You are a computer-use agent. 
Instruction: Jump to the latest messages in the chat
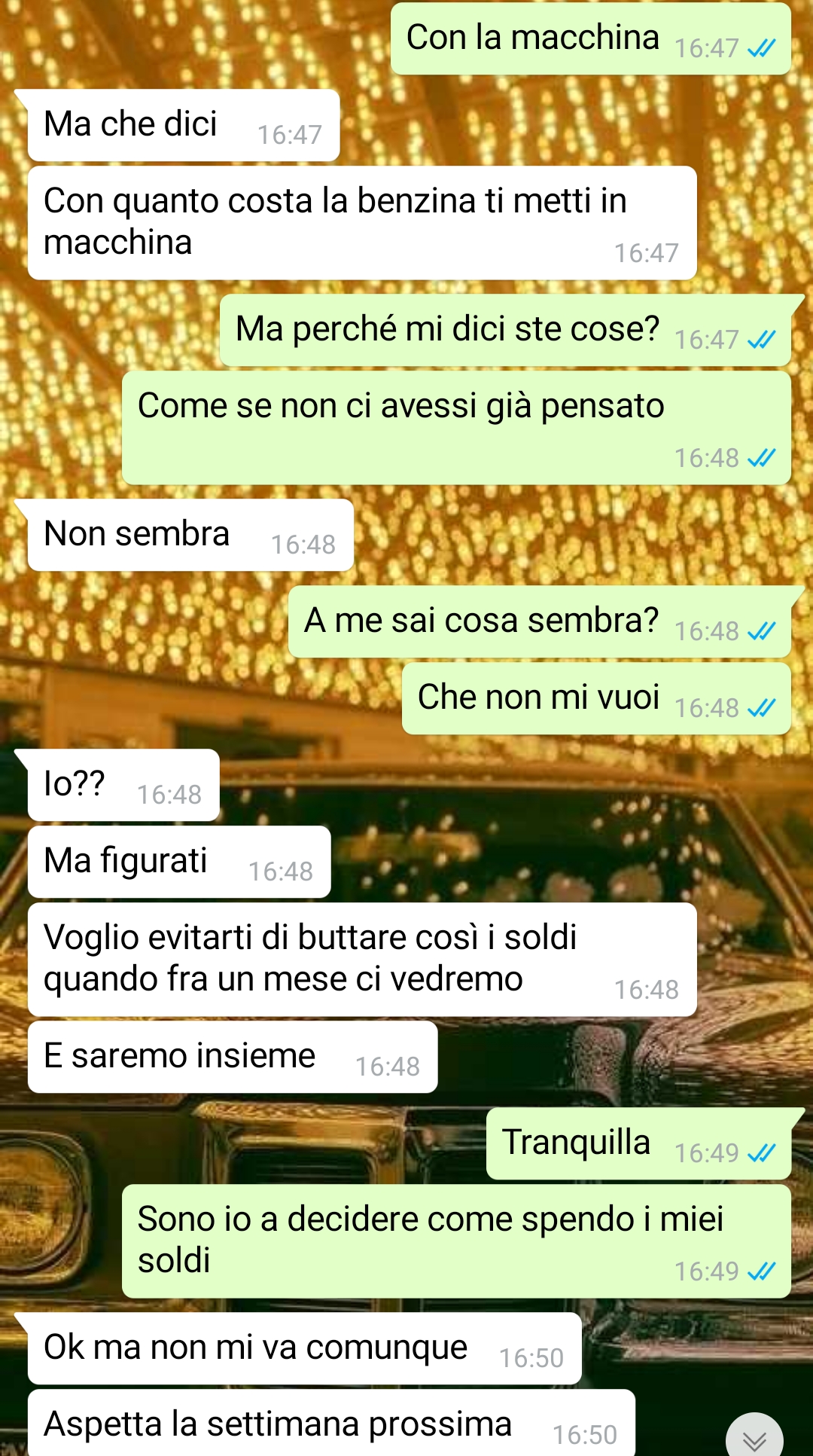[x=754, y=1438]
